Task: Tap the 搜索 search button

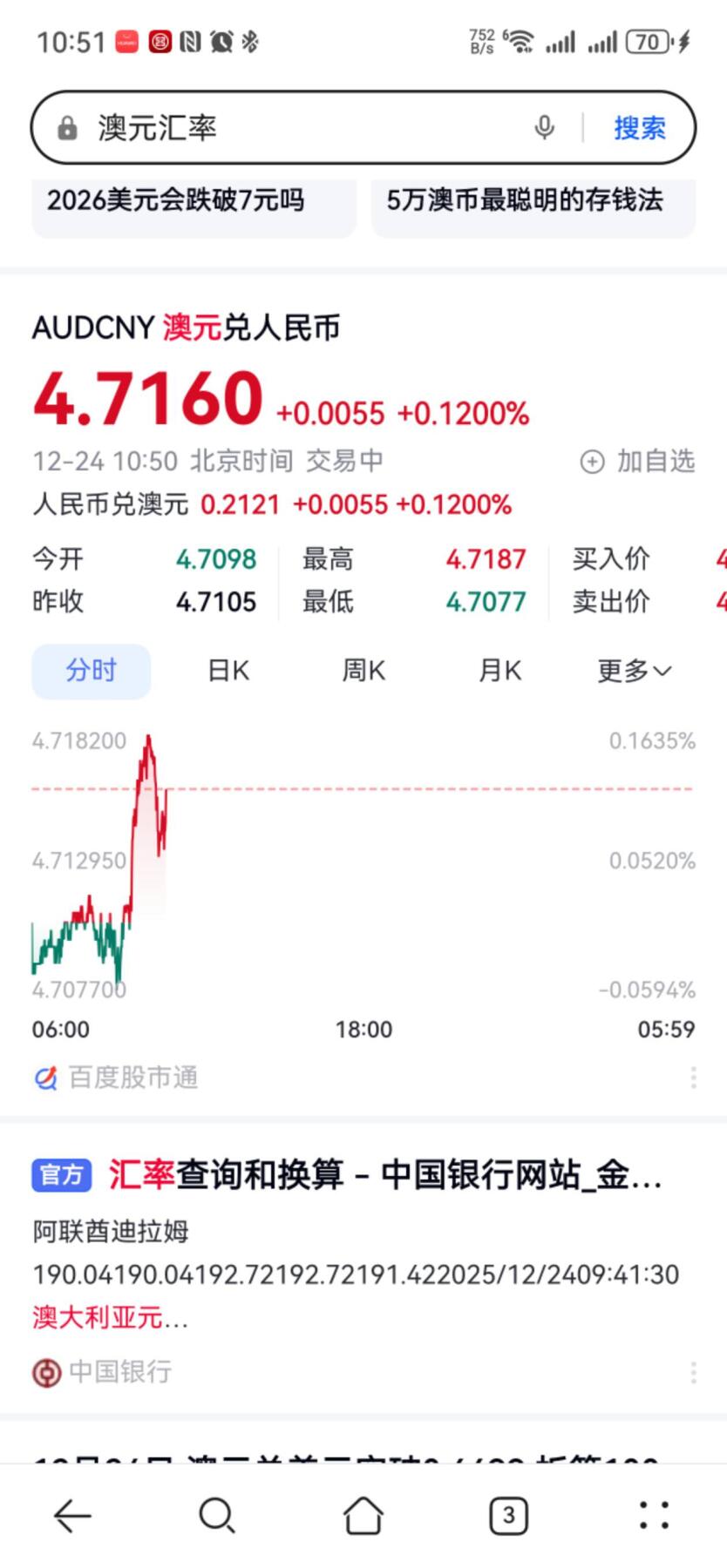Action: click(639, 128)
